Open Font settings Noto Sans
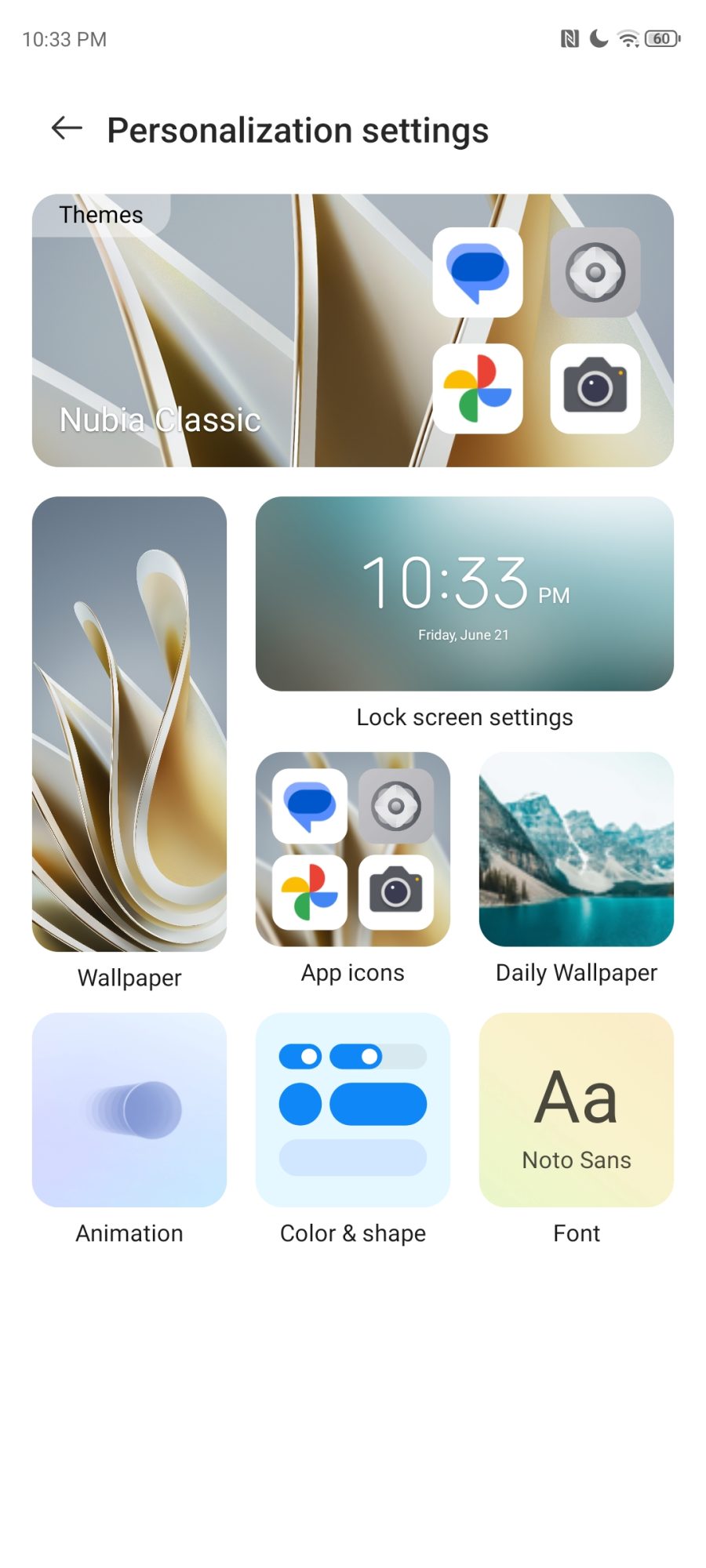706x1568 pixels. coord(576,1109)
